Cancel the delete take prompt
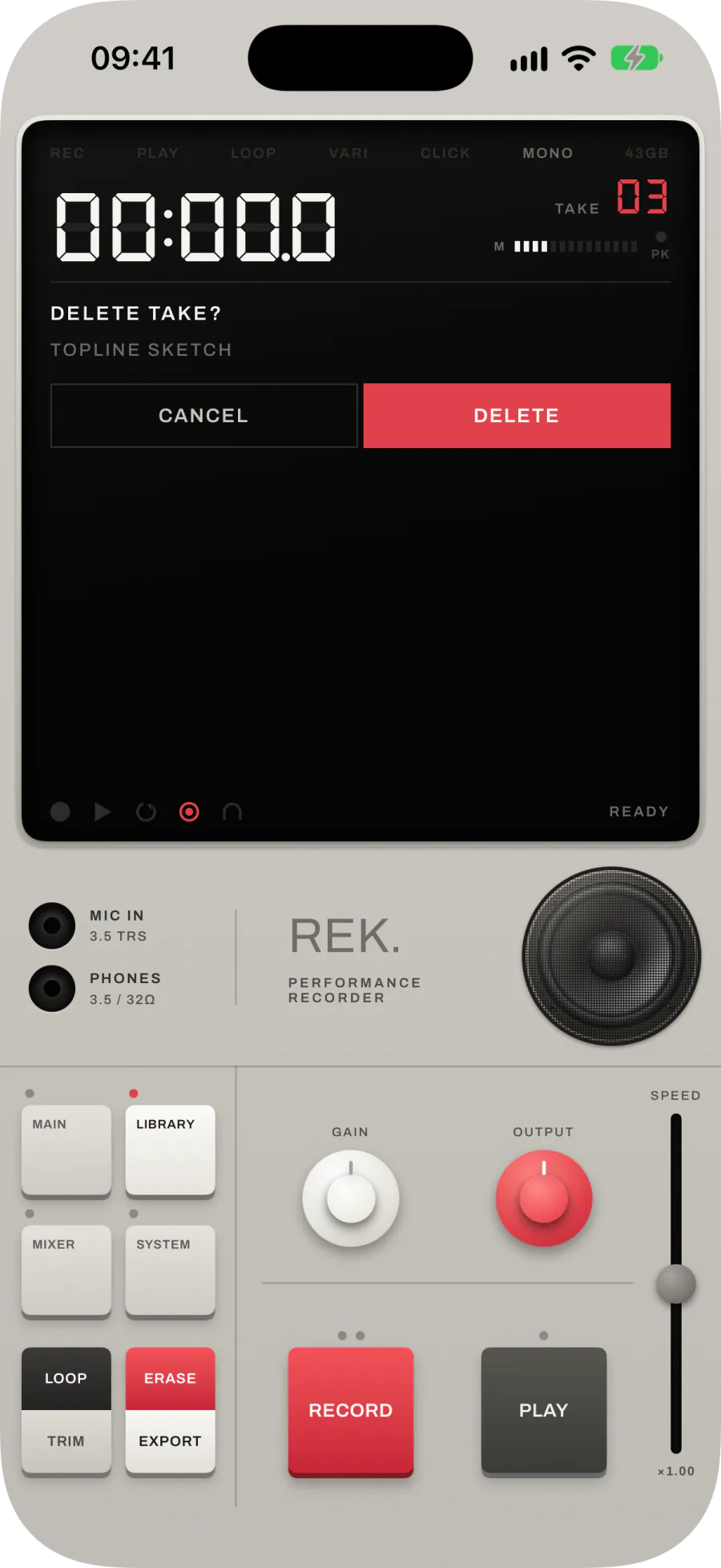Image resolution: width=721 pixels, height=1568 pixels. click(203, 415)
